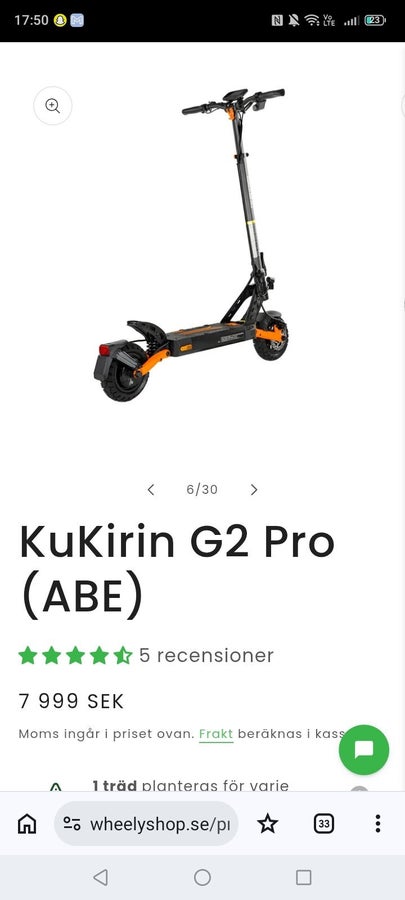Open the Frakt shipping link
The width and height of the screenshot is (405, 900).
tap(216, 734)
